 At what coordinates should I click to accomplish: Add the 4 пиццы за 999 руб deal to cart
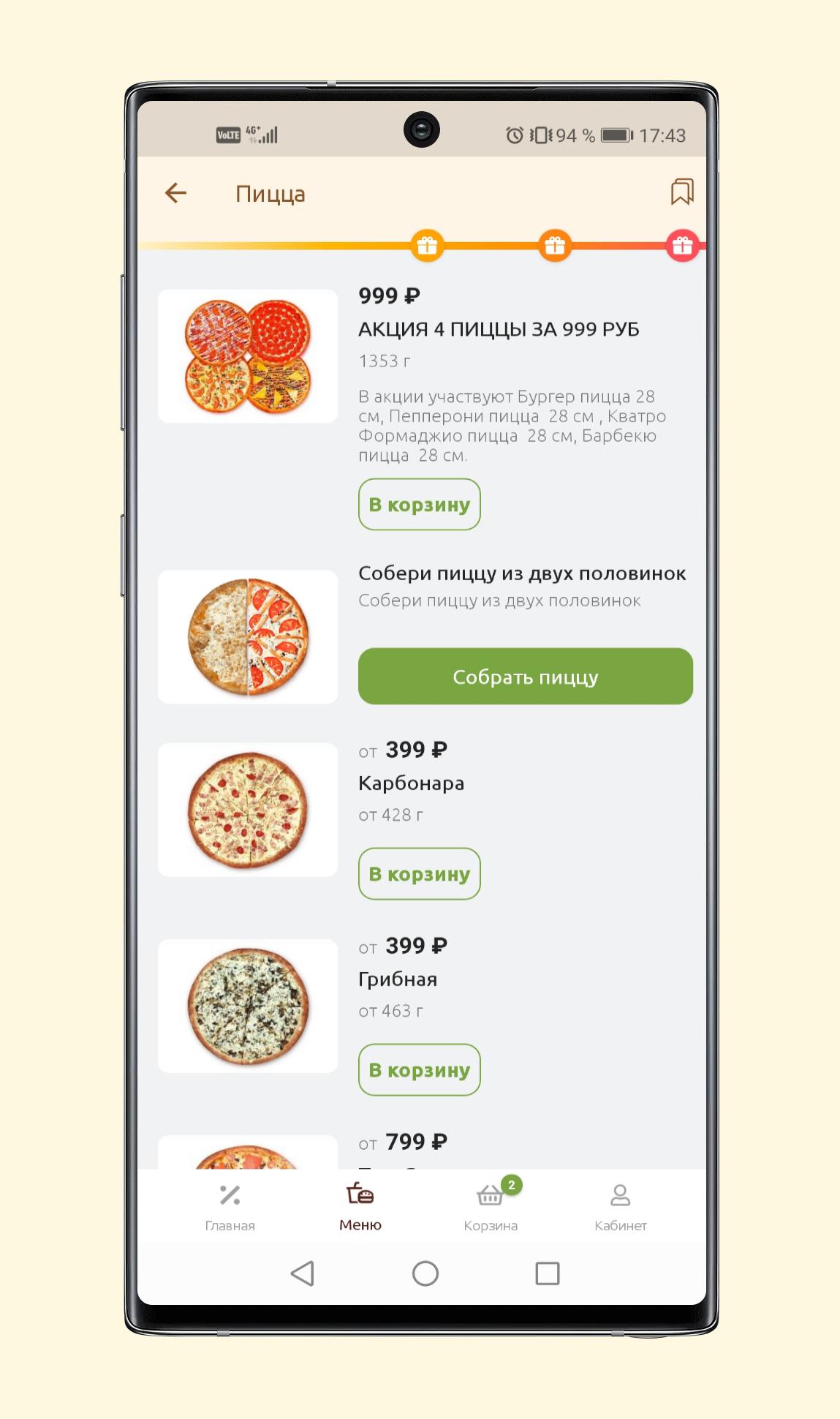pos(419,504)
